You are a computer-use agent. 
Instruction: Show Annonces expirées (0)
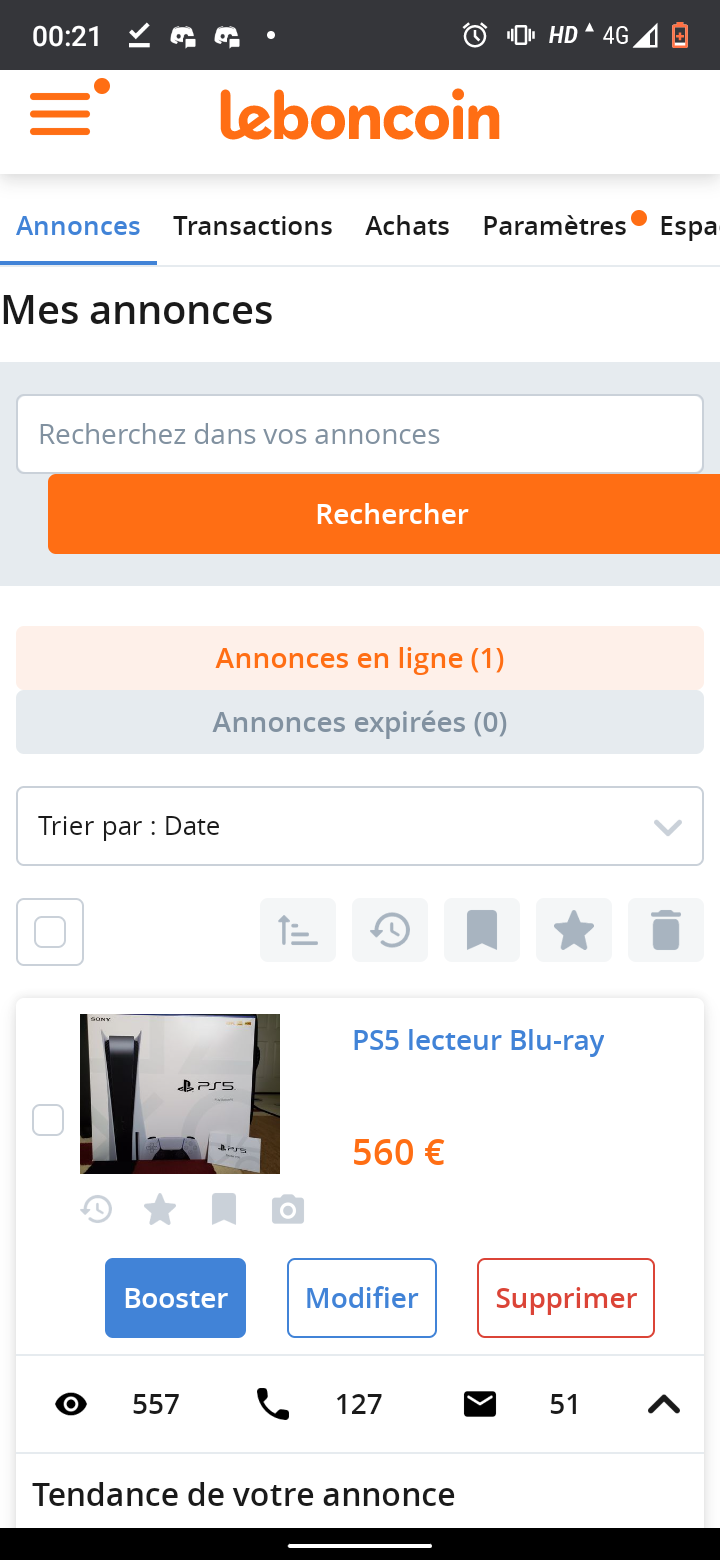pos(360,722)
